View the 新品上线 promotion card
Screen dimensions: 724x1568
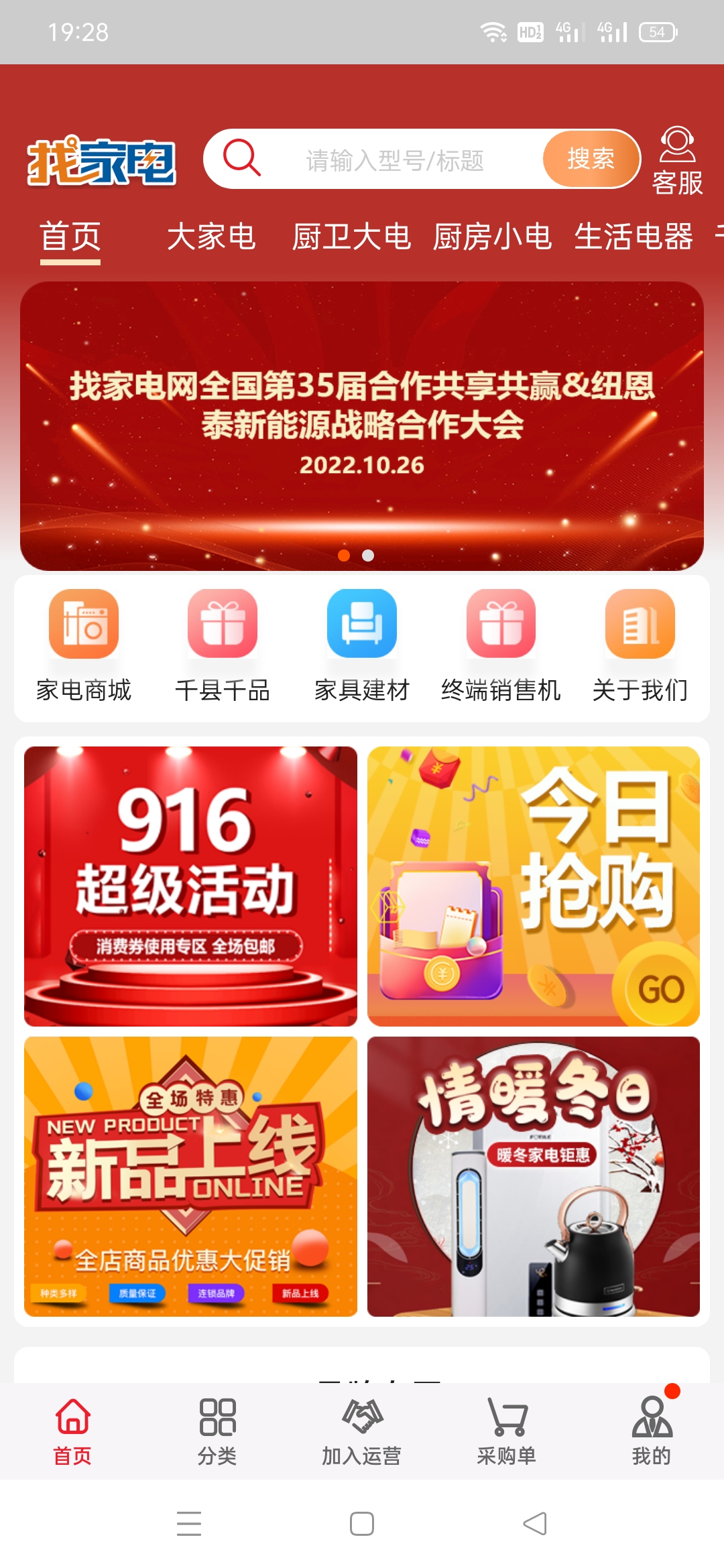pyautogui.click(x=191, y=1177)
